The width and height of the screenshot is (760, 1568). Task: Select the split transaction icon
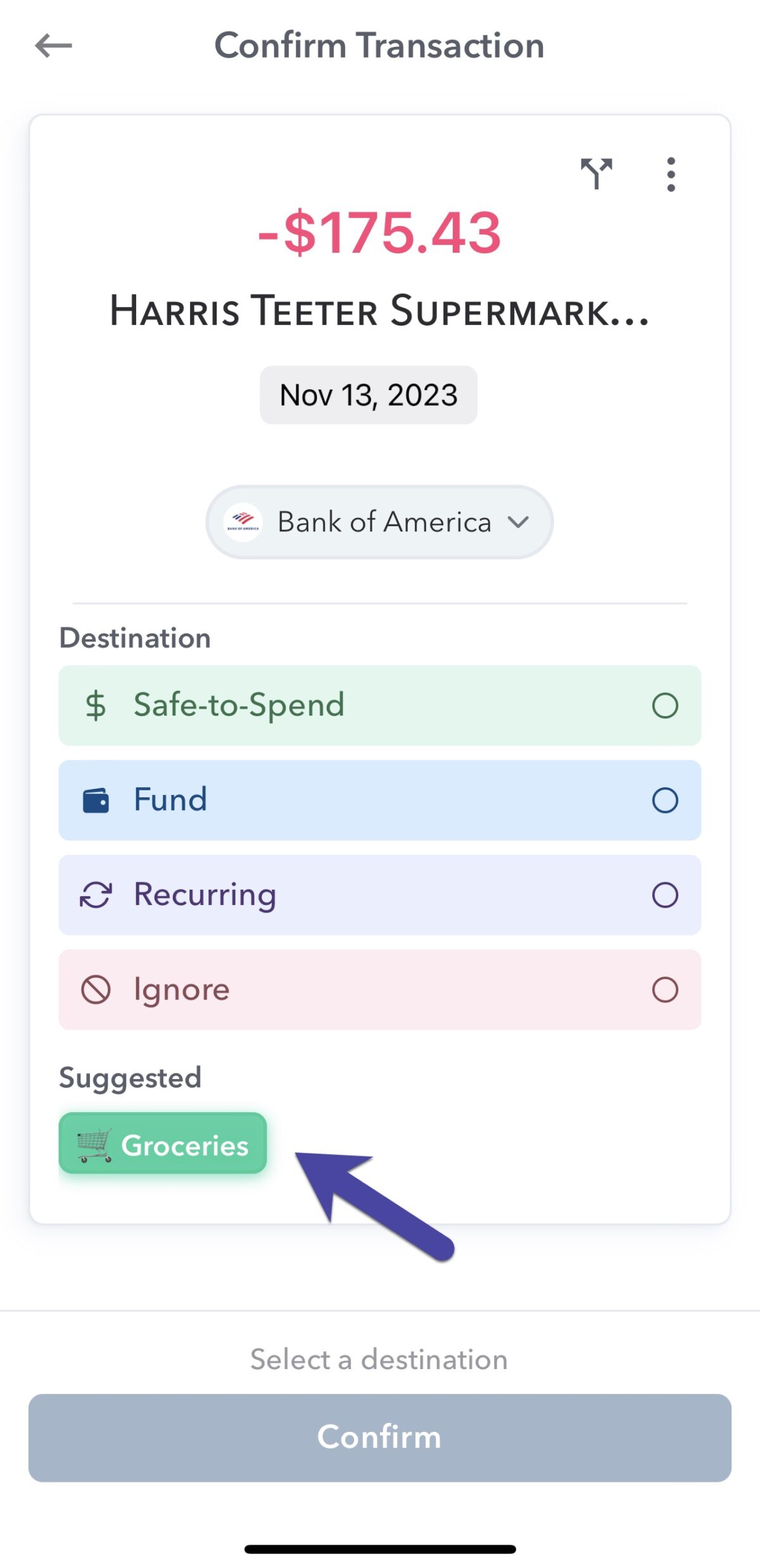(596, 175)
